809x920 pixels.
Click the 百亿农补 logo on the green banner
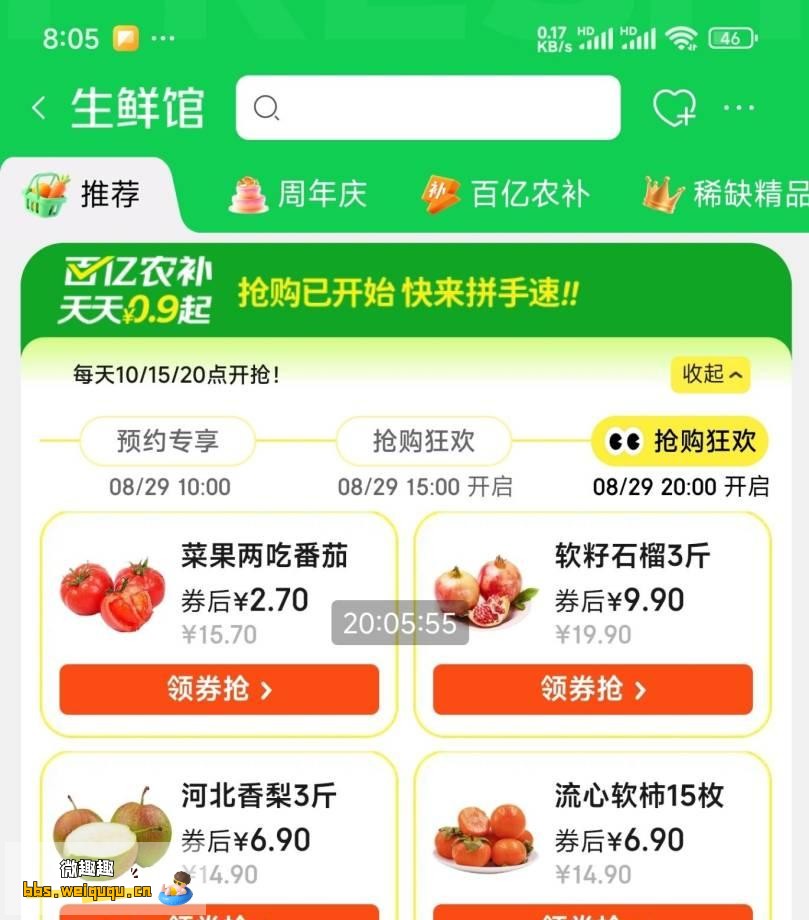[x=133, y=288]
